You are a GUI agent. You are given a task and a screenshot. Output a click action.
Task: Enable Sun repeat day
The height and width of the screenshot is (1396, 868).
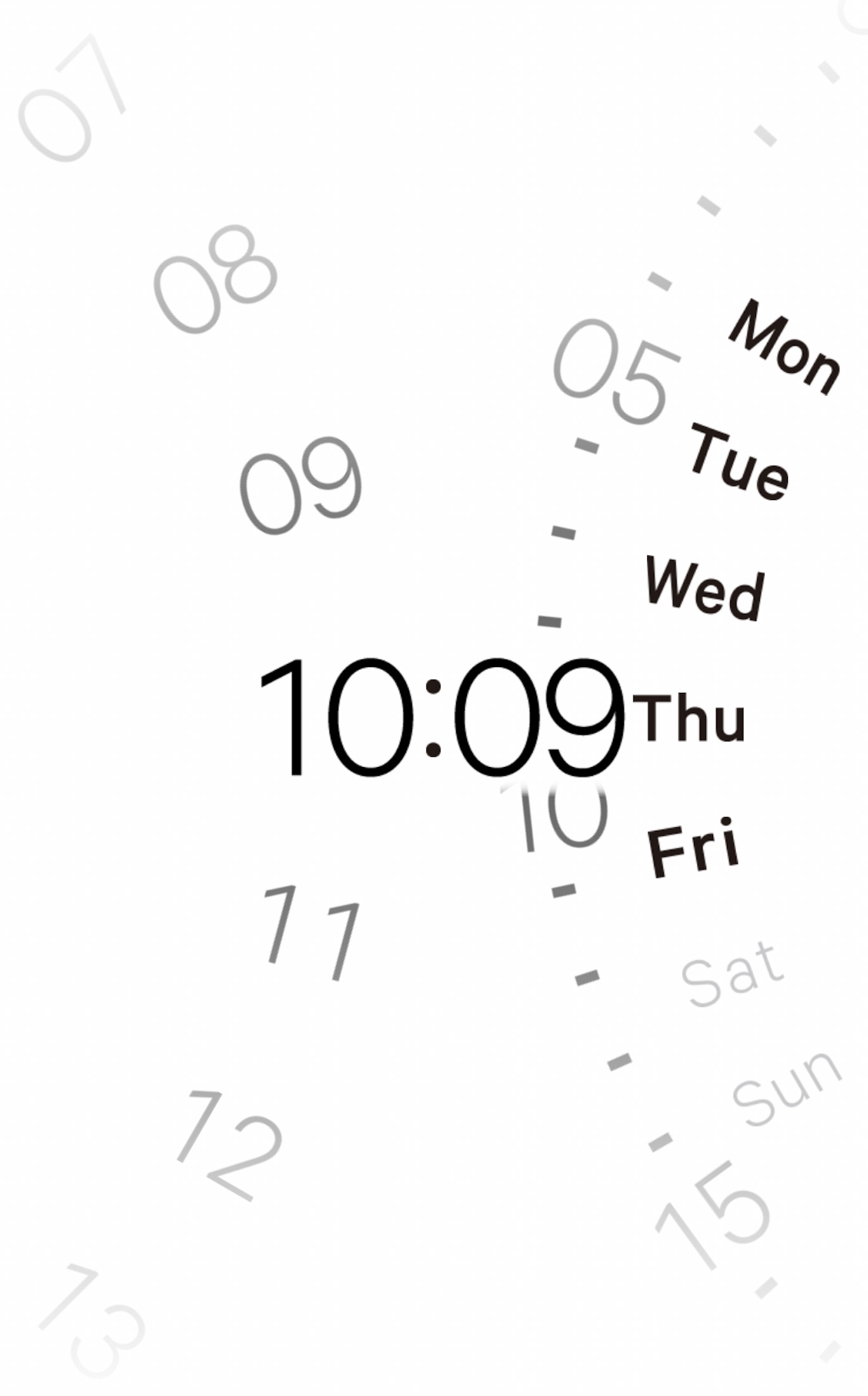coord(787,1089)
